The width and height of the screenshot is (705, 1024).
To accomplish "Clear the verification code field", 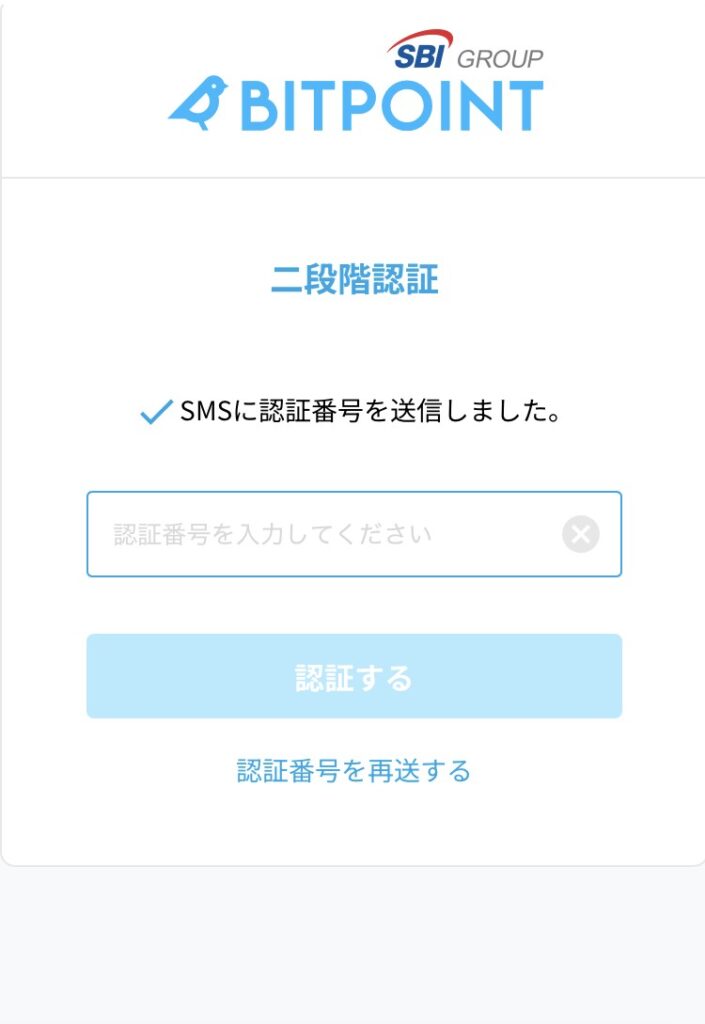I will pyautogui.click(x=580, y=534).
